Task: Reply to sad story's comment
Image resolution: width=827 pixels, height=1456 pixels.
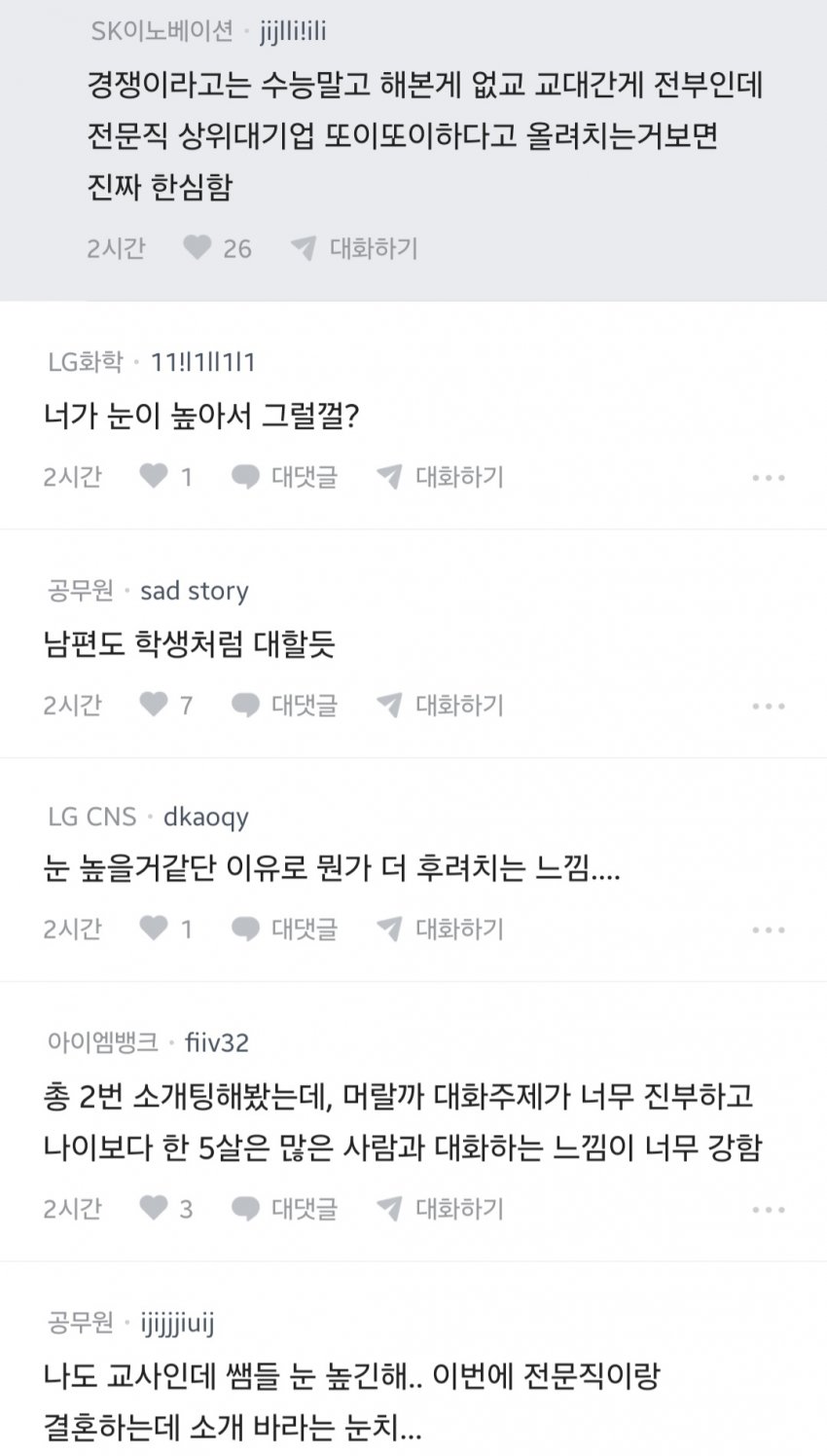Action: point(284,705)
